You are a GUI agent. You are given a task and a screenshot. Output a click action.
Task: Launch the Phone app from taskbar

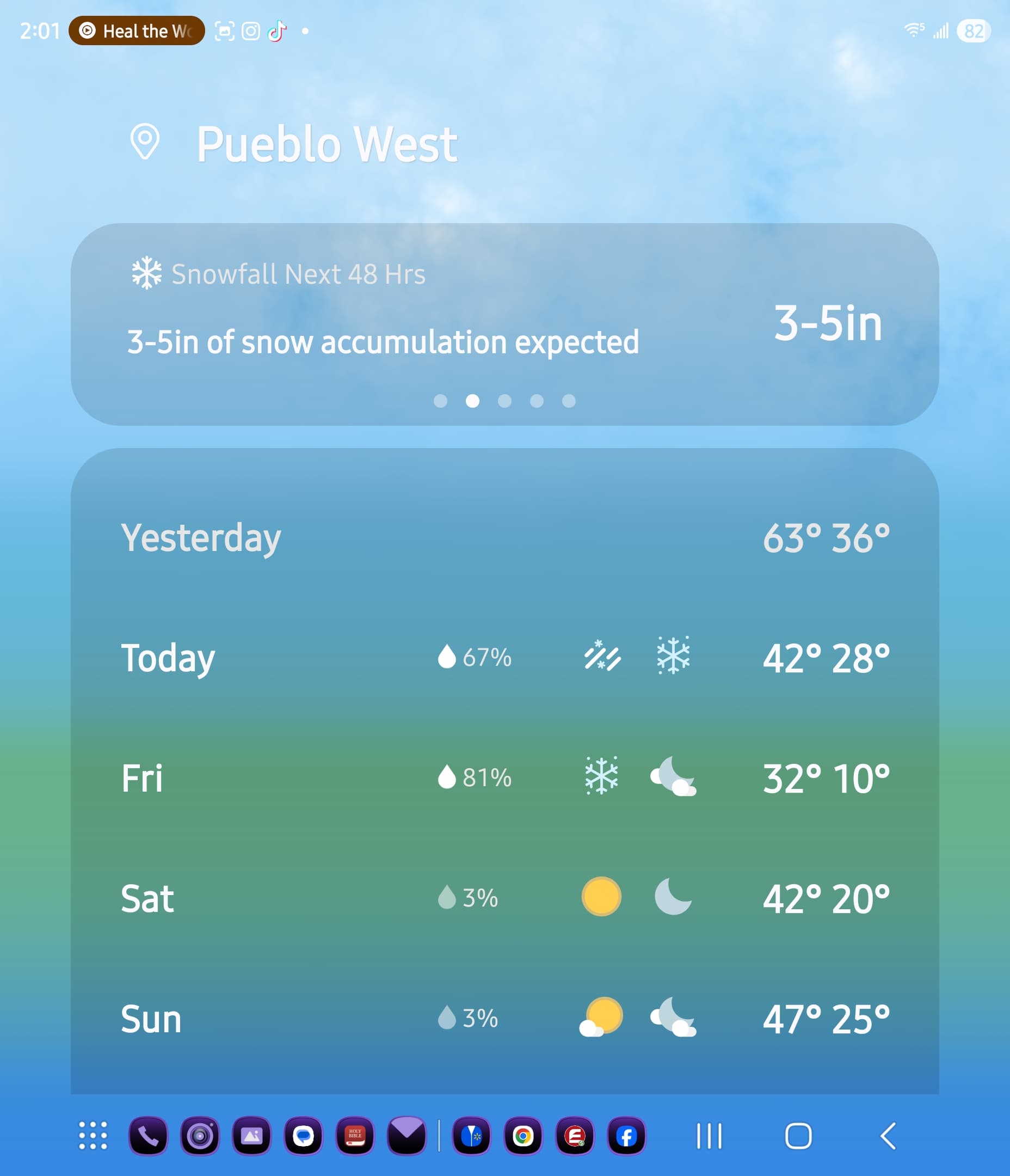[x=148, y=1136]
